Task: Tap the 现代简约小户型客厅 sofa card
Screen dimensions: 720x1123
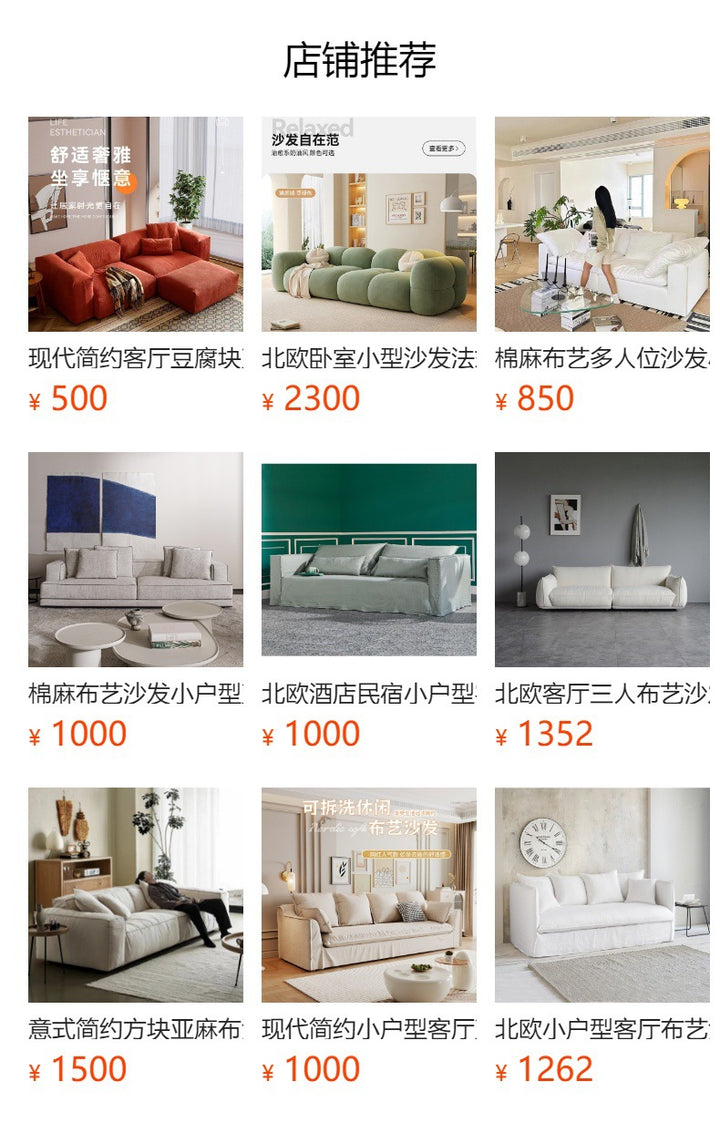Action: tap(369, 895)
